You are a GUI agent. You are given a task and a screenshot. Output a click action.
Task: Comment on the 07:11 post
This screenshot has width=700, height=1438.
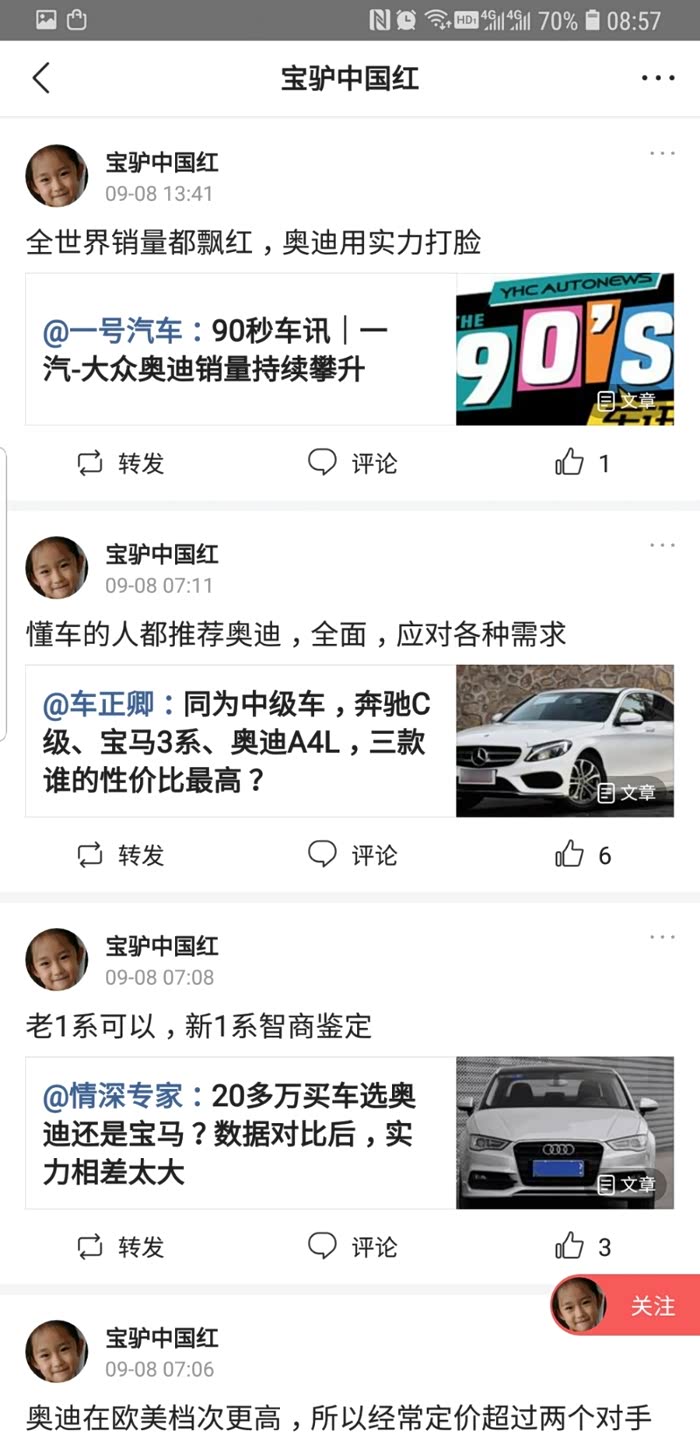(352, 855)
